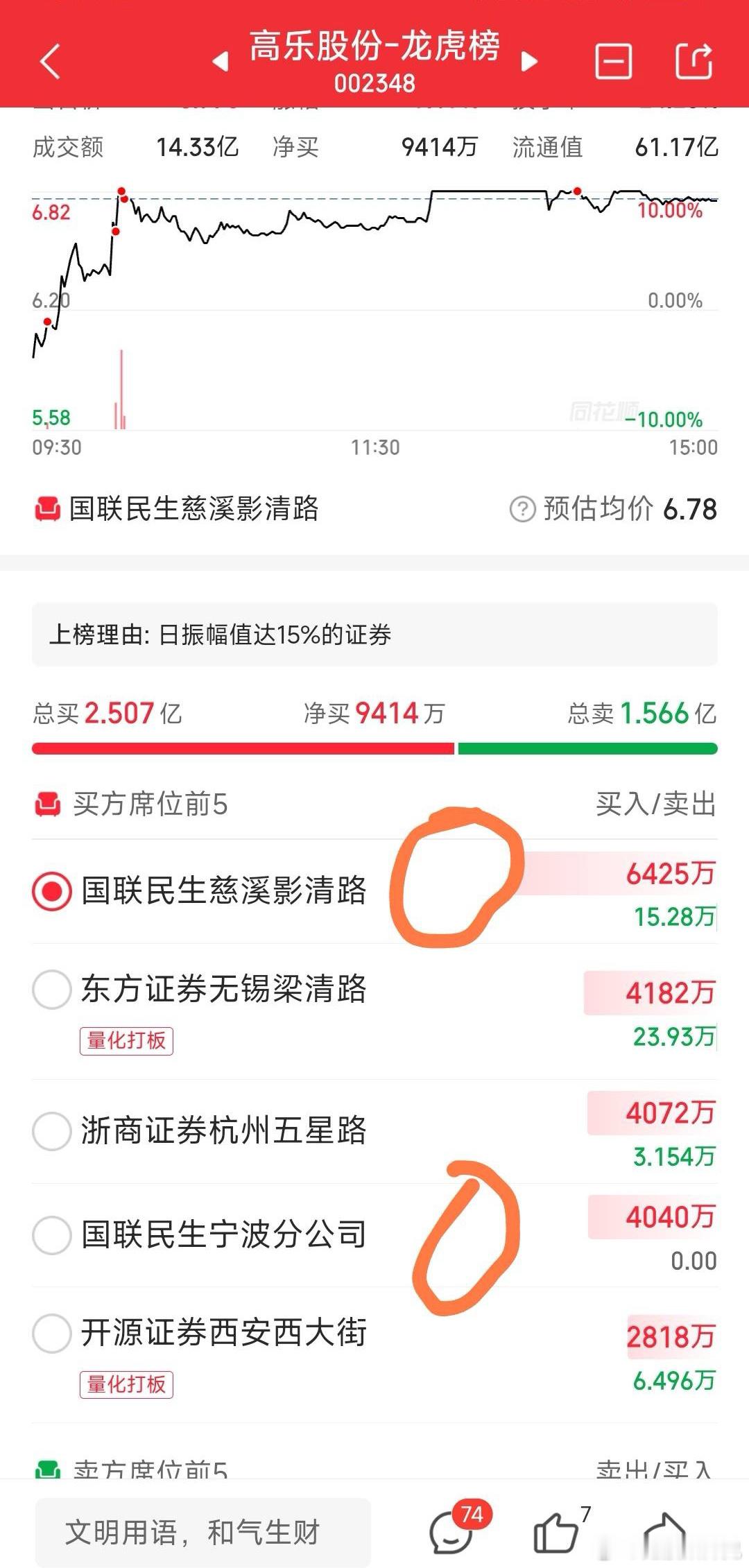Open the share icon in top right corner
749x1568 pixels.
click(x=694, y=60)
